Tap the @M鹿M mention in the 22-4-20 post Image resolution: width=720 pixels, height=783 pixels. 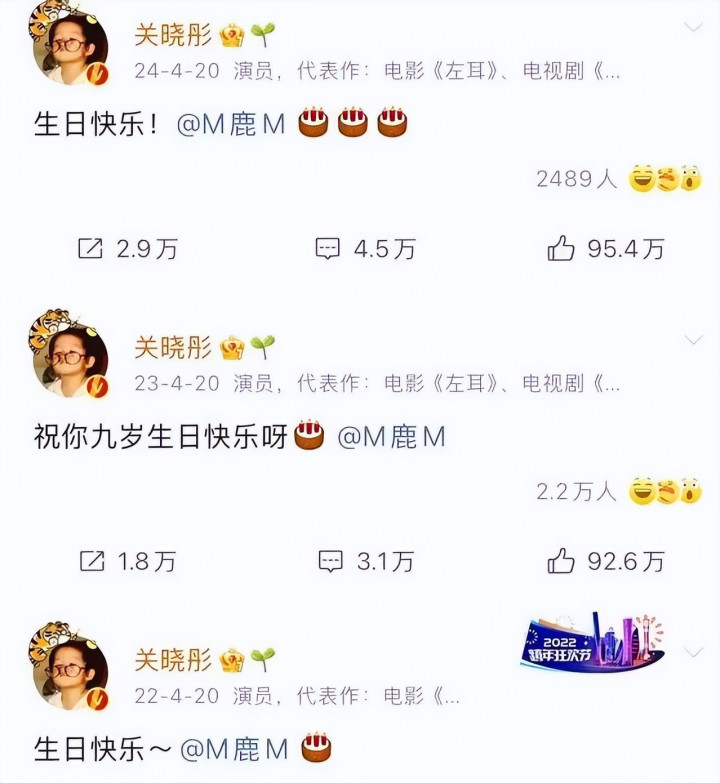(x=234, y=748)
